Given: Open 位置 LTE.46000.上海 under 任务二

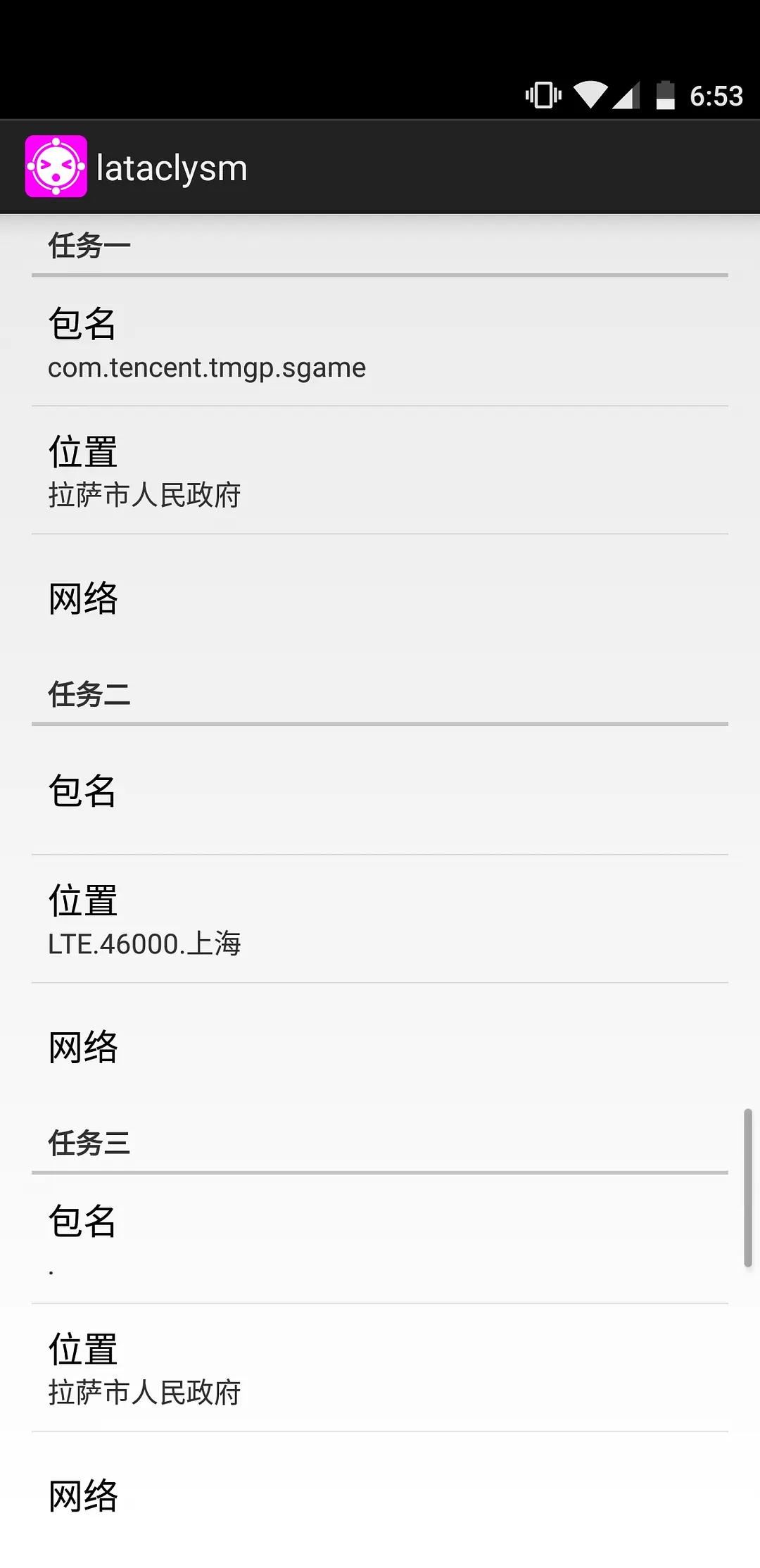Looking at the screenshot, I should point(380,919).
